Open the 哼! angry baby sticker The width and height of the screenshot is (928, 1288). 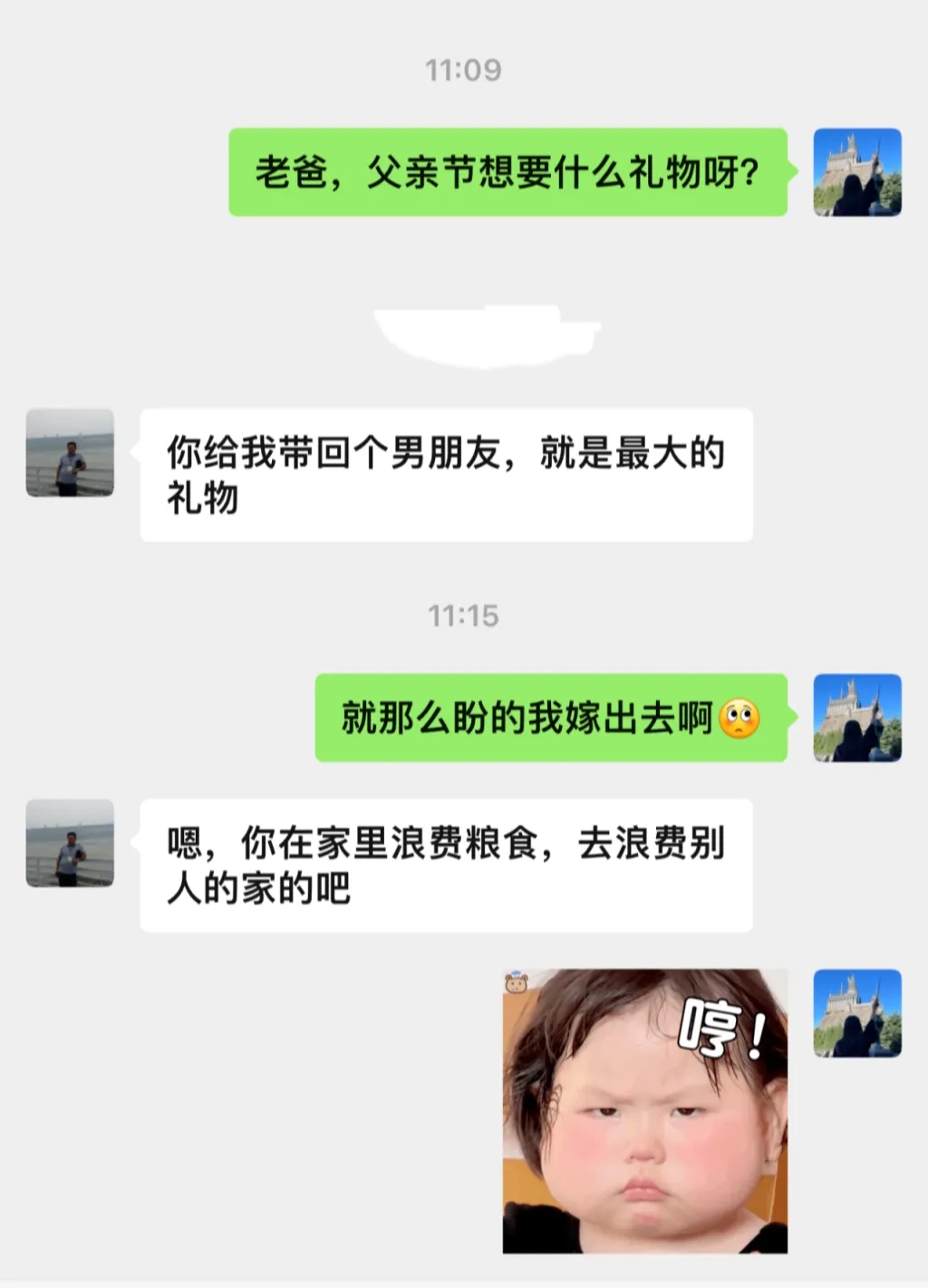coord(644,1110)
